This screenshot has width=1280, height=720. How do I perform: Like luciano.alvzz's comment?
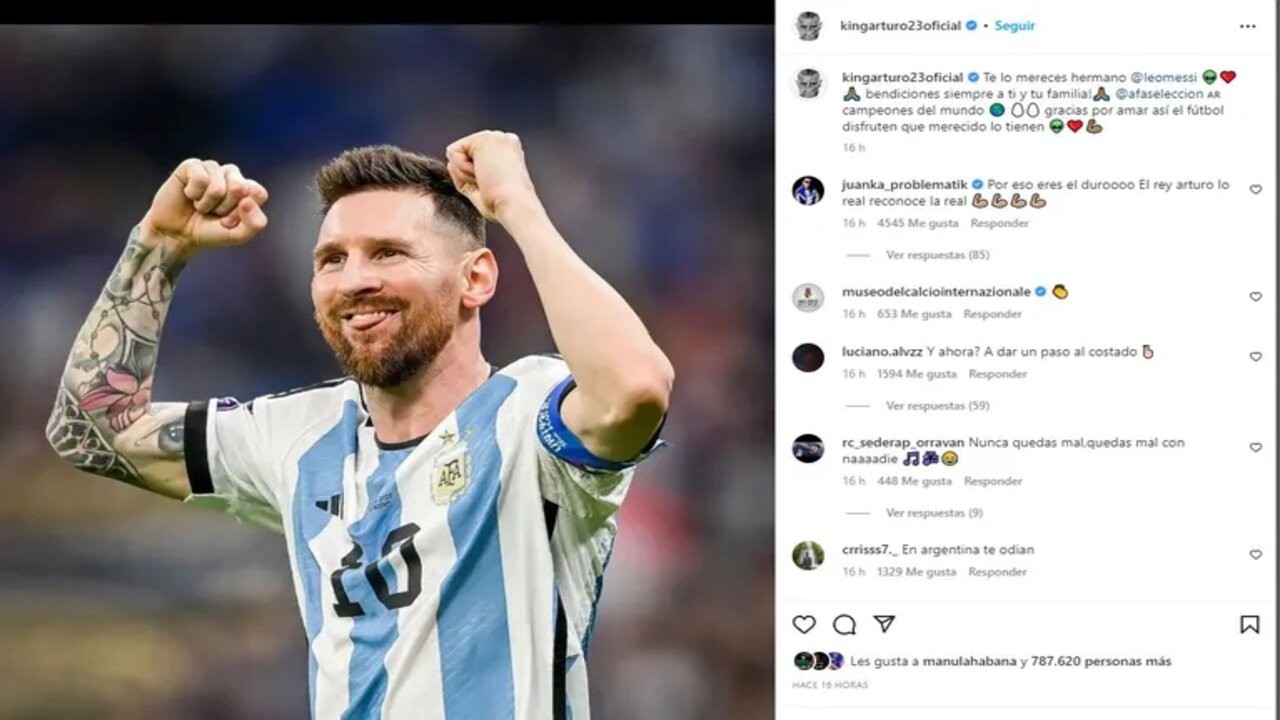(x=1255, y=356)
